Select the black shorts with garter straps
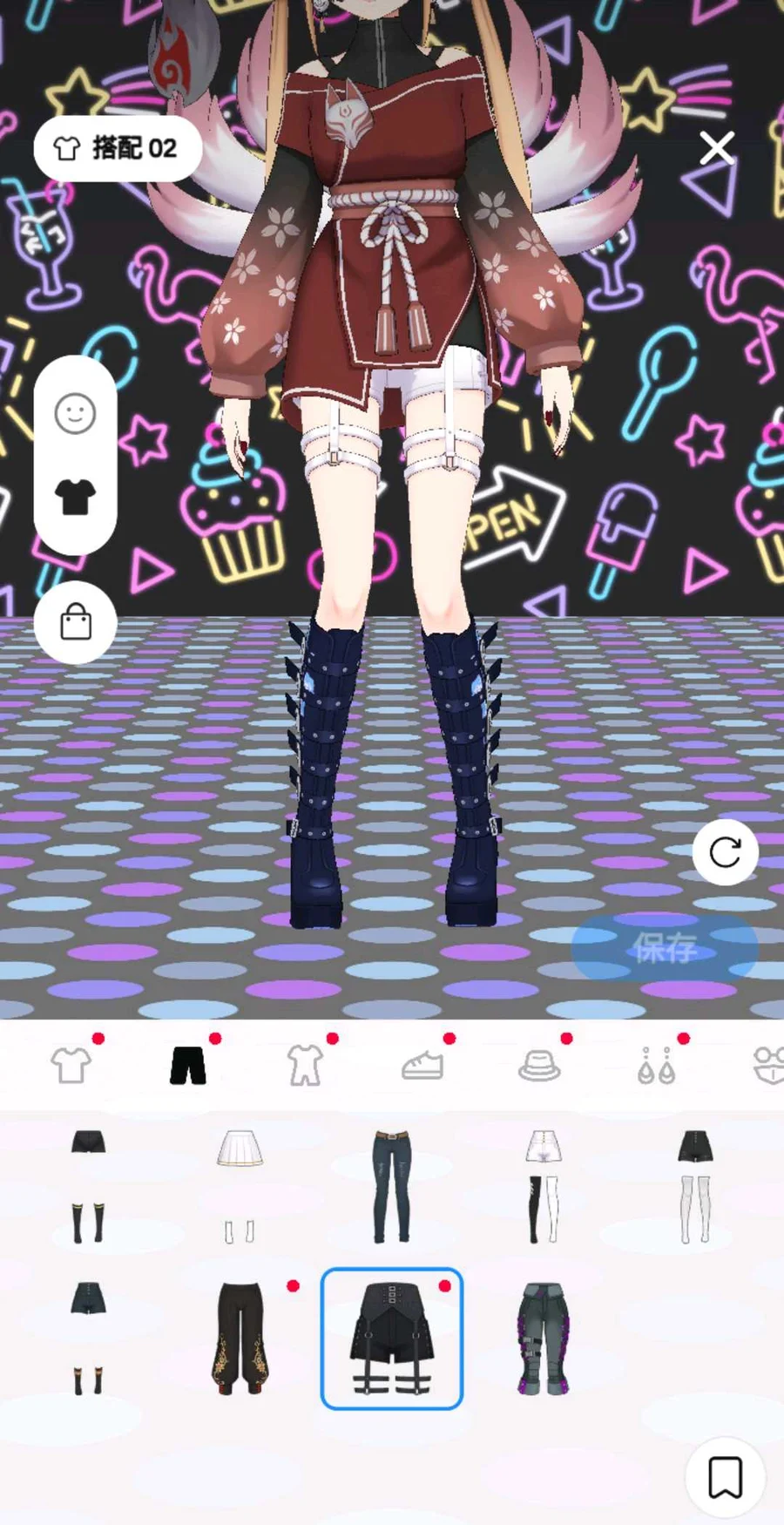The height and width of the screenshot is (1525, 784). click(392, 1338)
